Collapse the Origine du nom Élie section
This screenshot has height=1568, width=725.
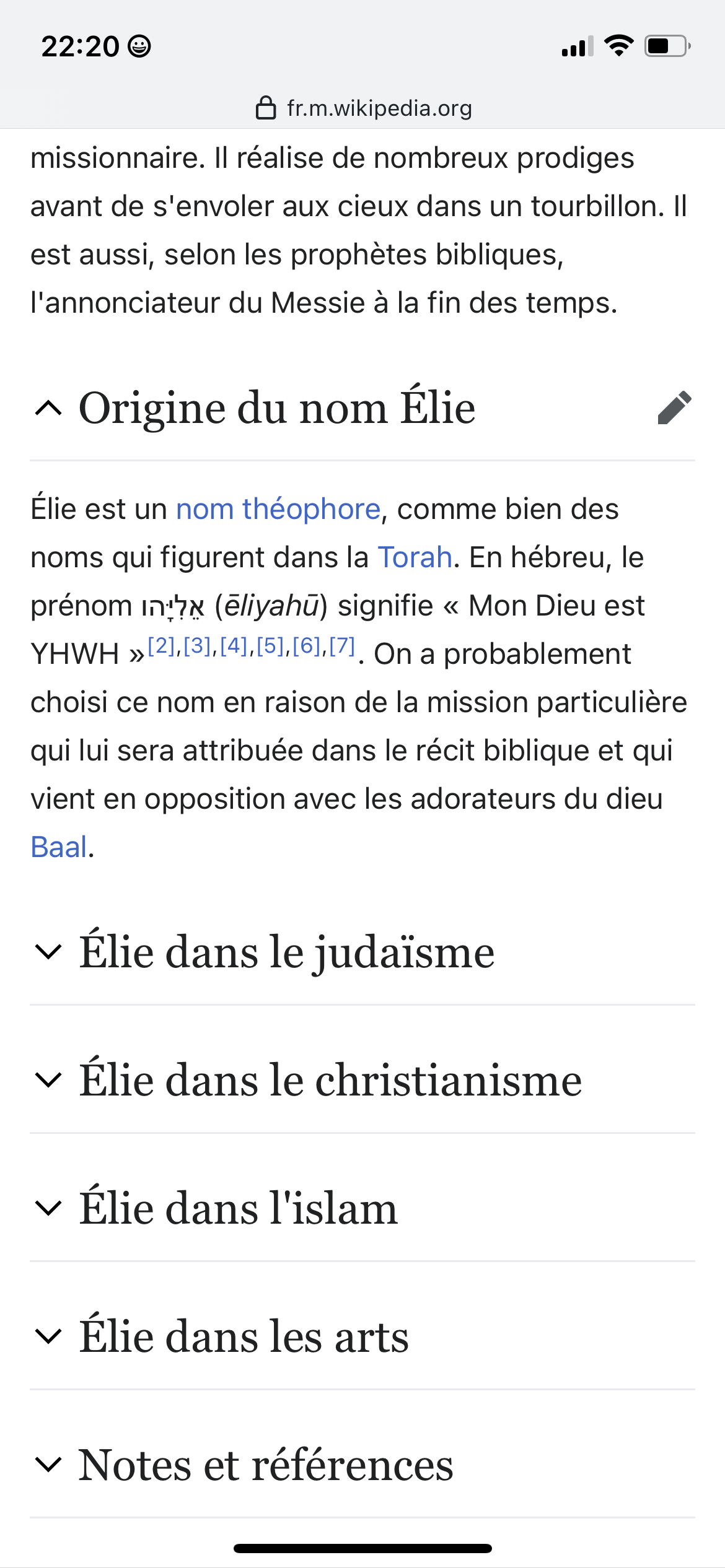(48, 408)
